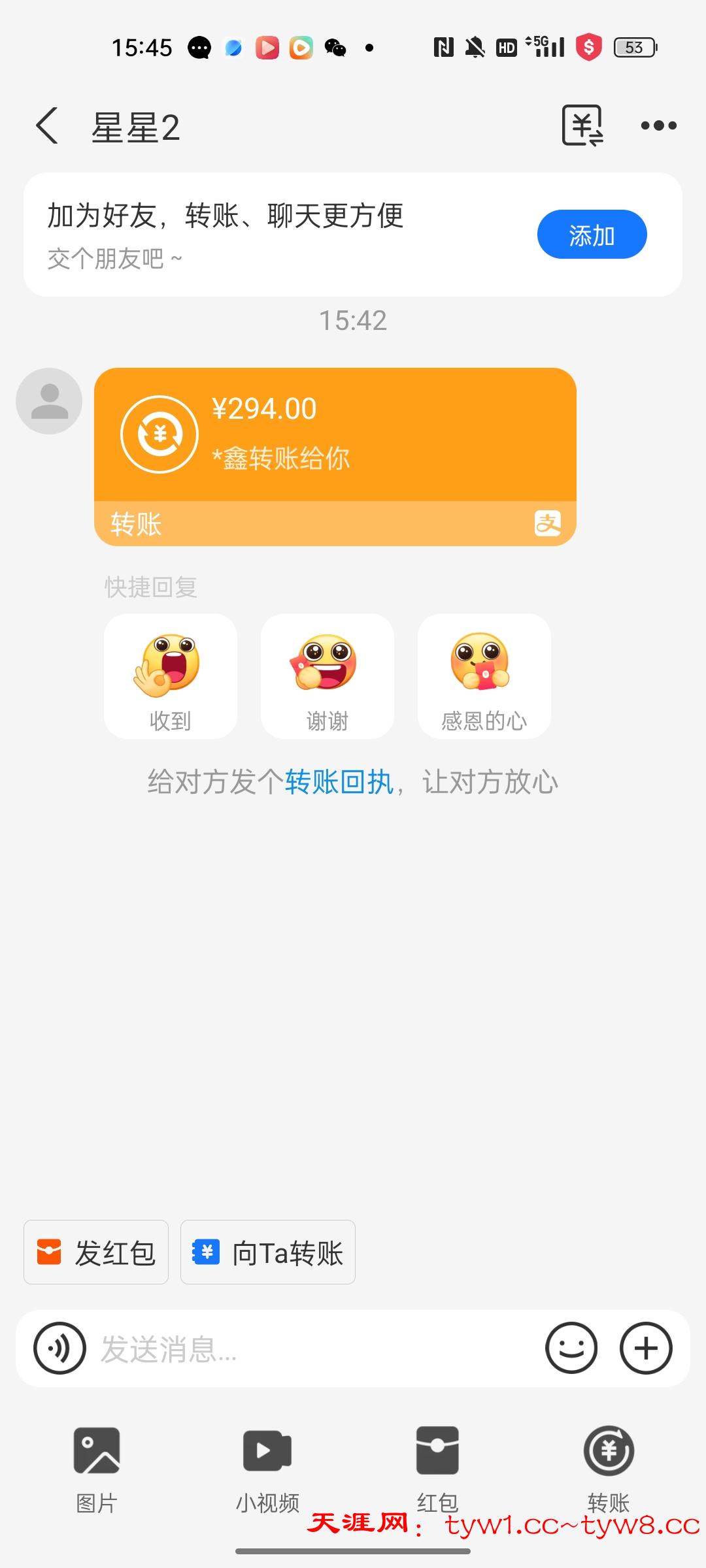Tap the contact's avatar beside the transfer message
The image size is (706, 1568).
click(x=48, y=400)
